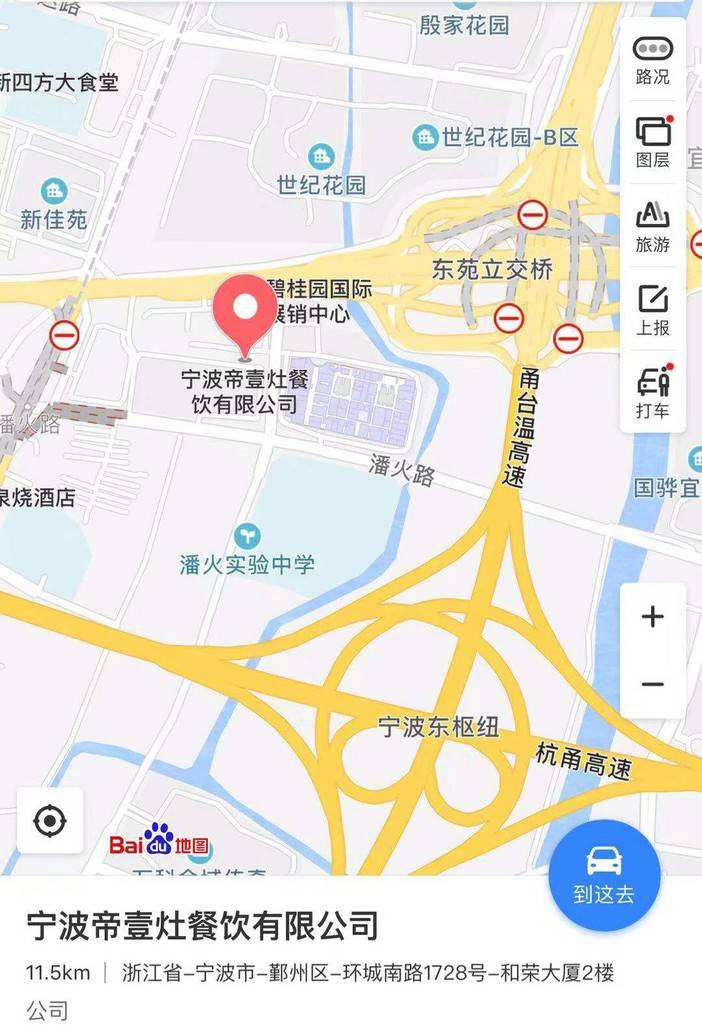Start navigation with 到这去 button

pyautogui.click(x=604, y=876)
